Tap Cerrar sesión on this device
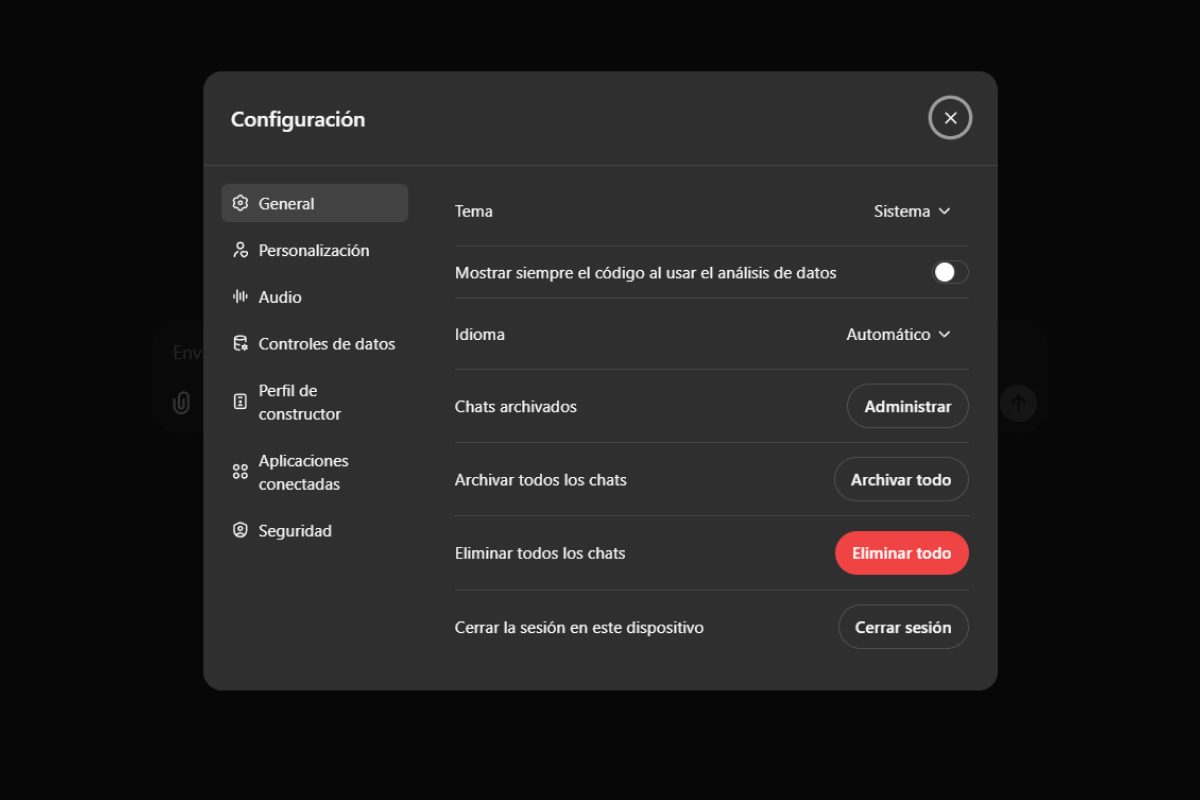Viewport: 1200px width, 800px height. click(902, 627)
